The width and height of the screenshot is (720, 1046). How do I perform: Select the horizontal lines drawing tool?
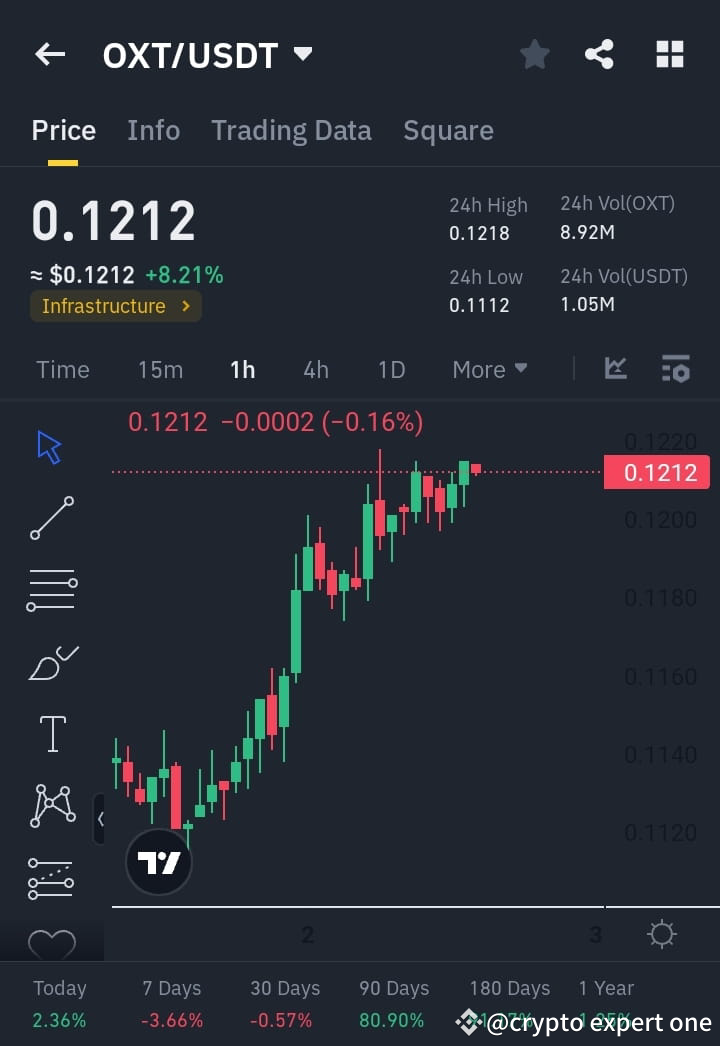coord(50,589)
